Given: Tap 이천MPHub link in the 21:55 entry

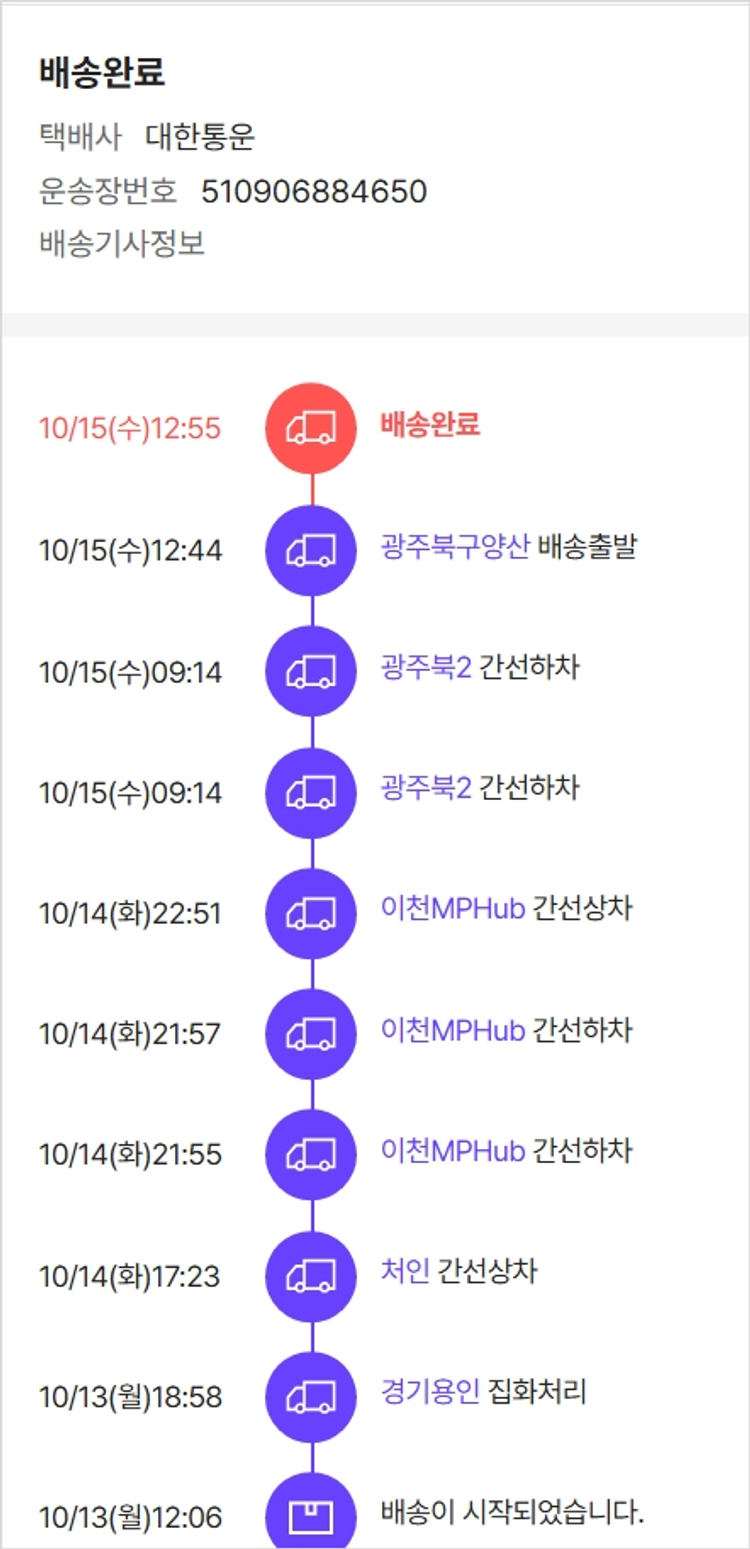Looking at the screenshot, I should pos(452,1151).
